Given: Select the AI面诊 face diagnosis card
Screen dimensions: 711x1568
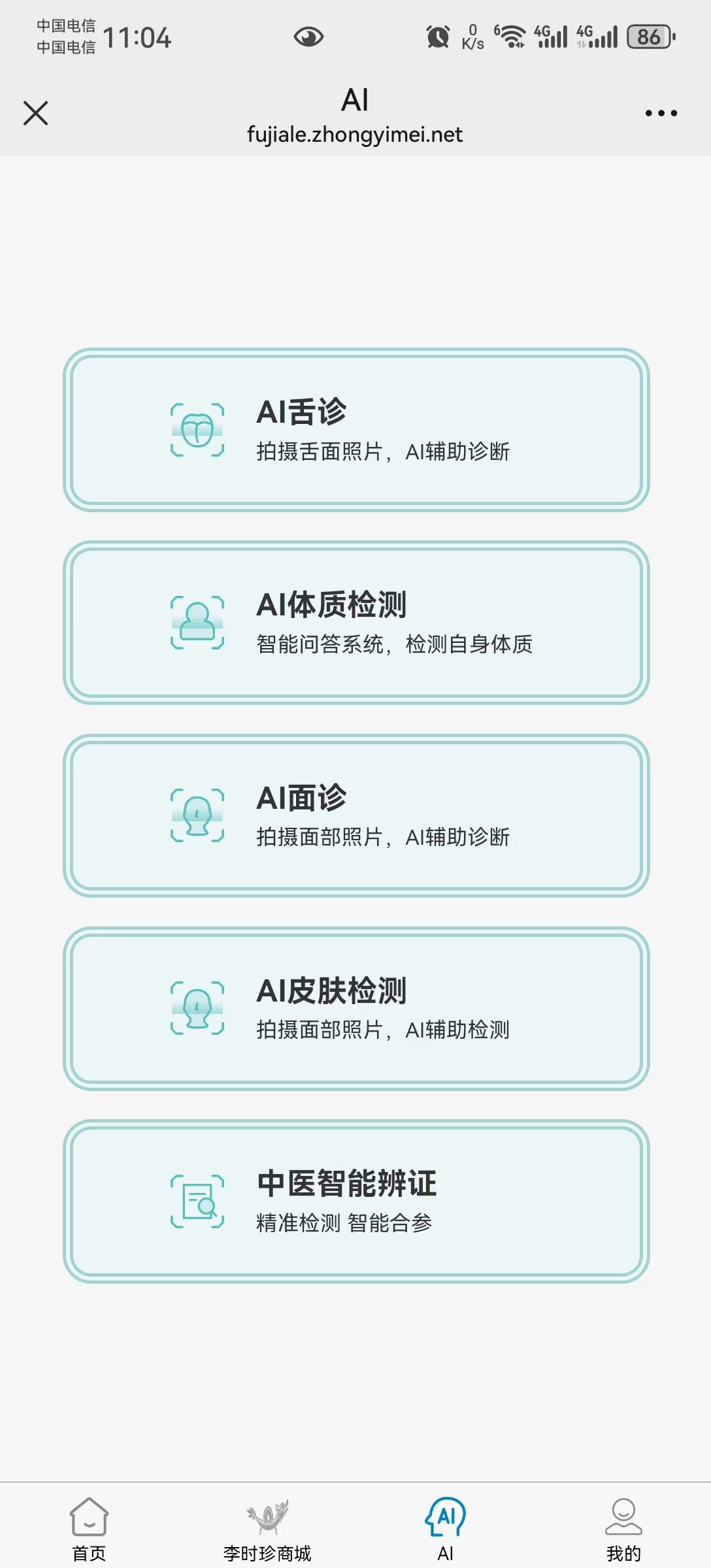Looking at the screenshot, I should pos(356,815).
